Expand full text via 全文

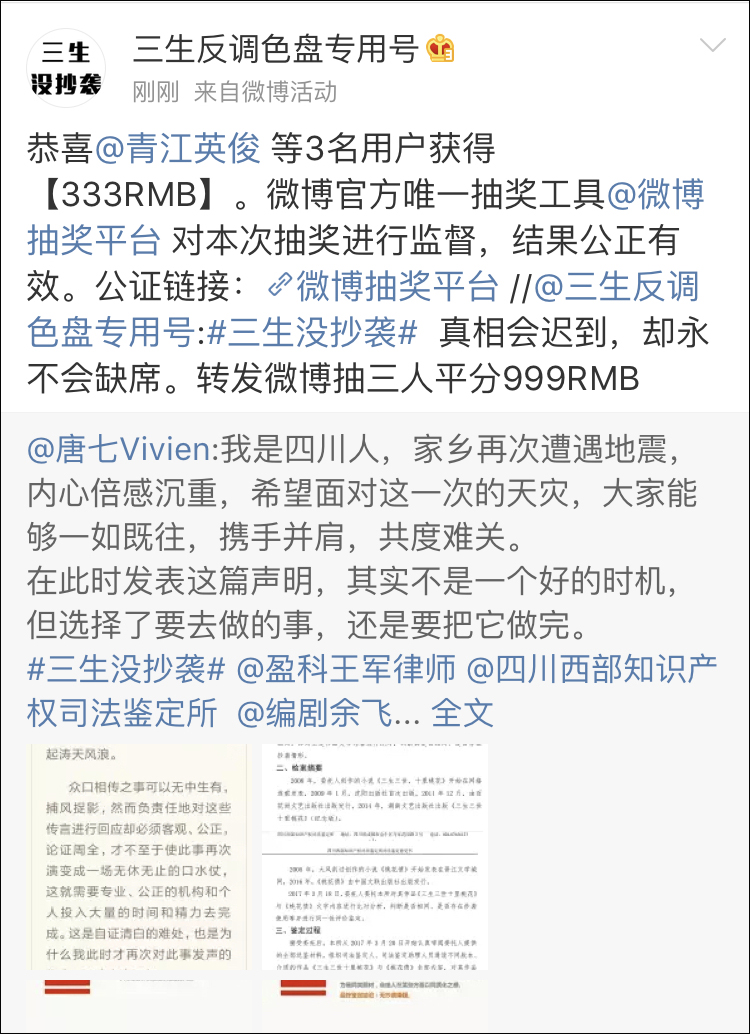(462, 712)
